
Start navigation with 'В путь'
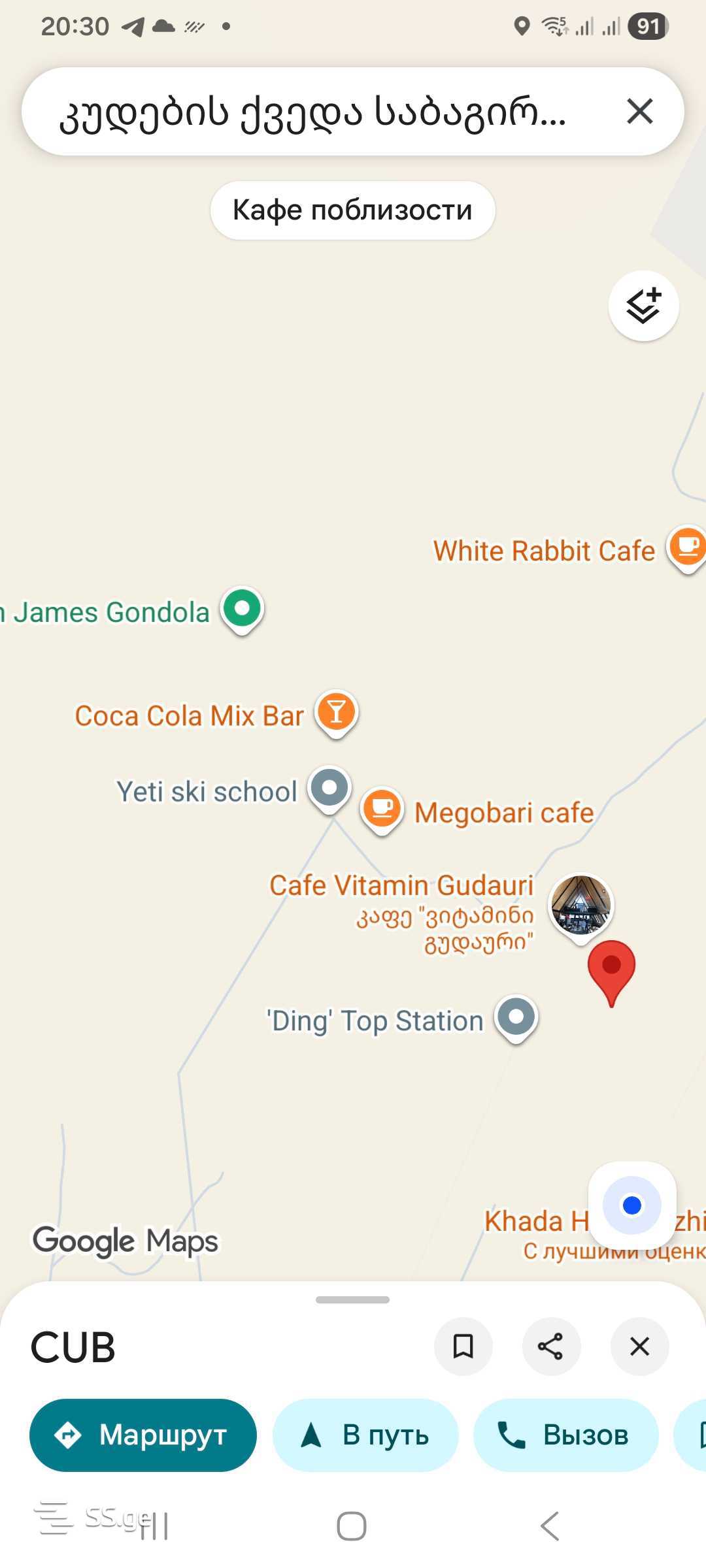click(x=365, y=1435)
